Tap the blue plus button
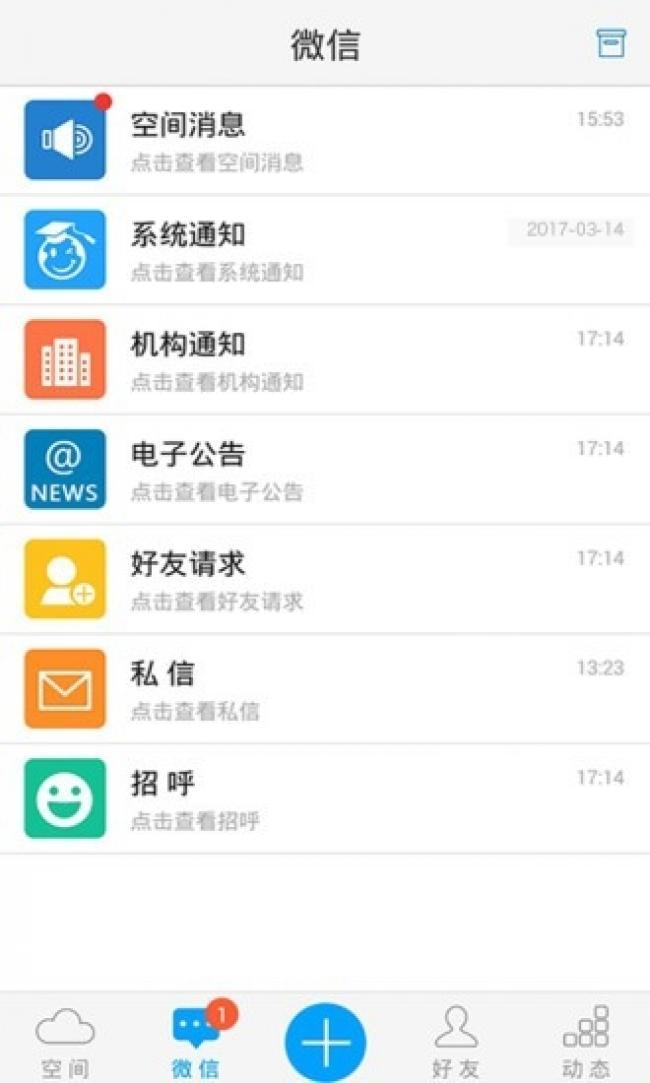Viewport: 650px width, 1083px height. 325,1042
